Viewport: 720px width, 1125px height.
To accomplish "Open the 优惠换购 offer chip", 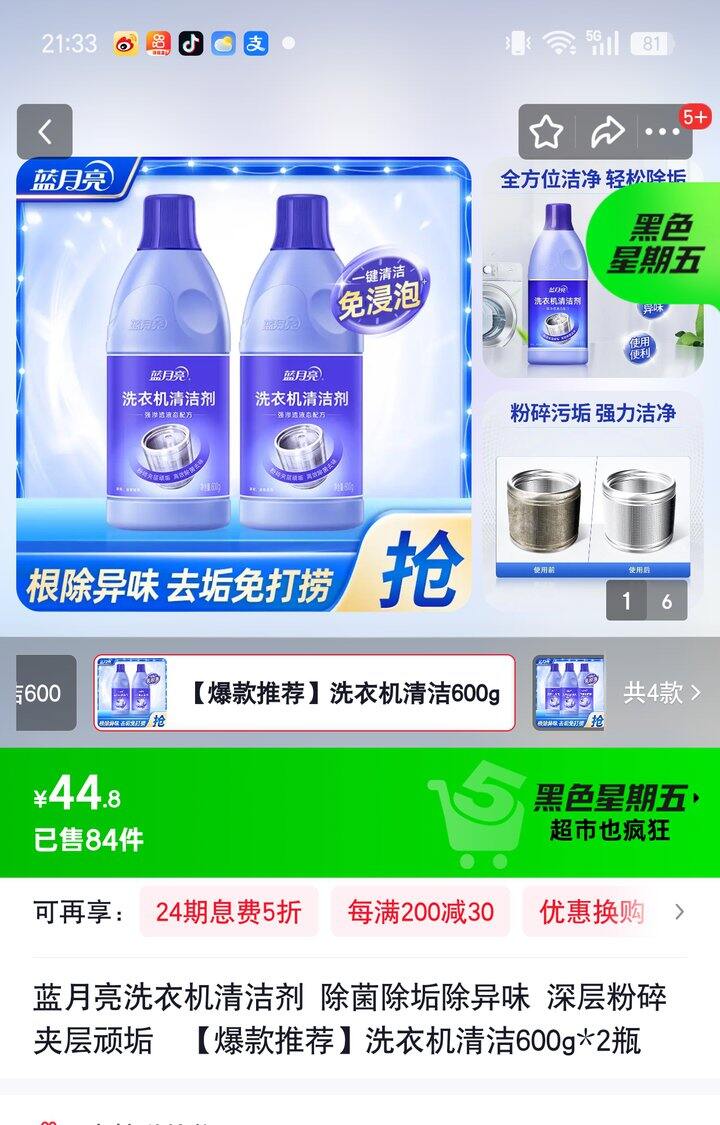I will click(590, 912).
